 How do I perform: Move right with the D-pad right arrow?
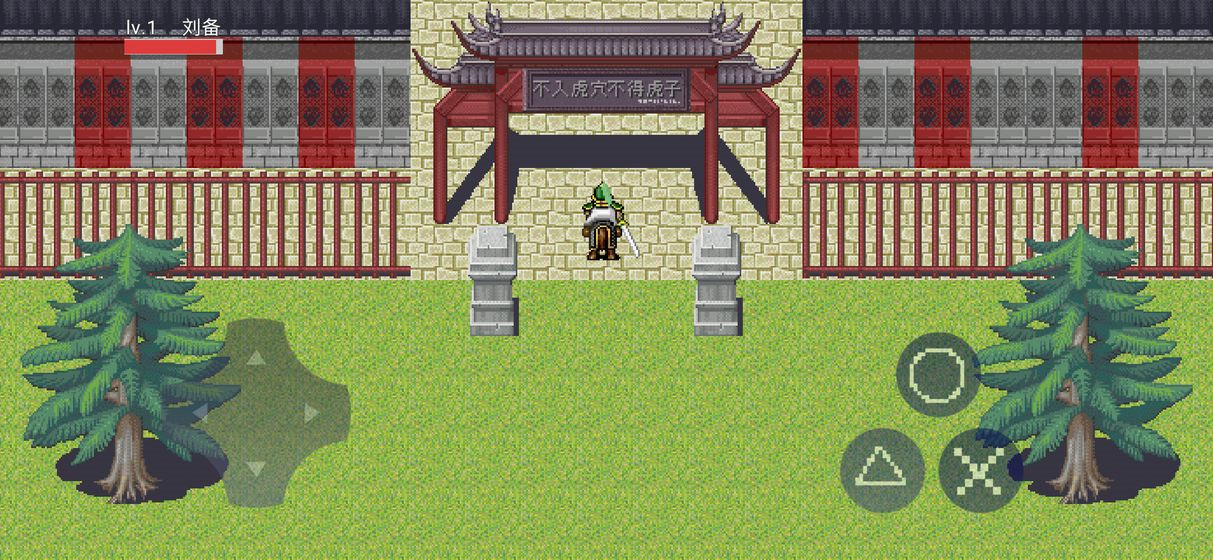click(311, 412)
